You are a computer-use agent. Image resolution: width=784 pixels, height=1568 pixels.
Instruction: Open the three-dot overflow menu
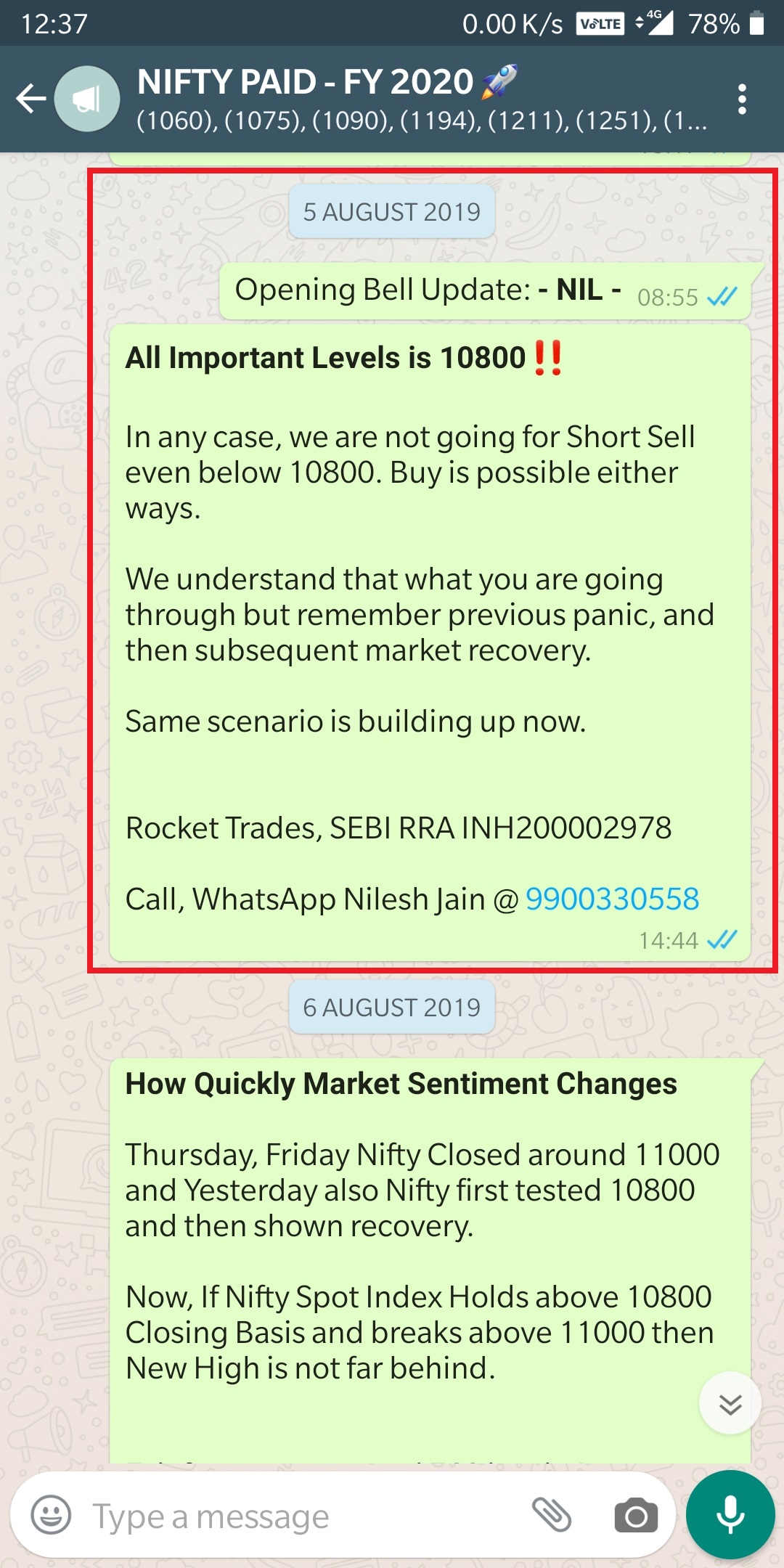point(741,99)
